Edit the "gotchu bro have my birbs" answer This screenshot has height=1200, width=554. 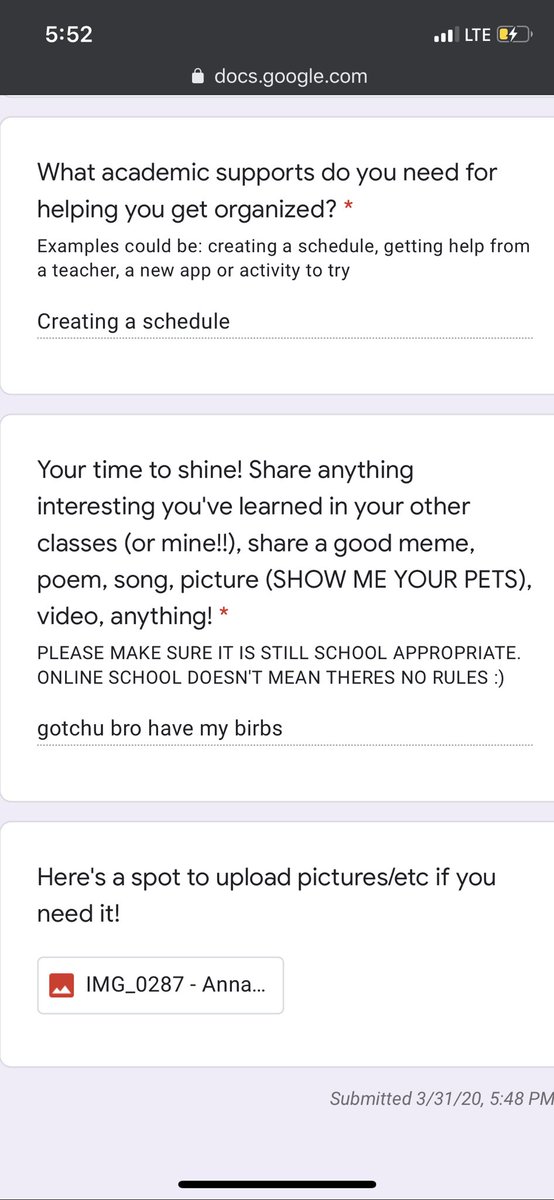[284, 728]
